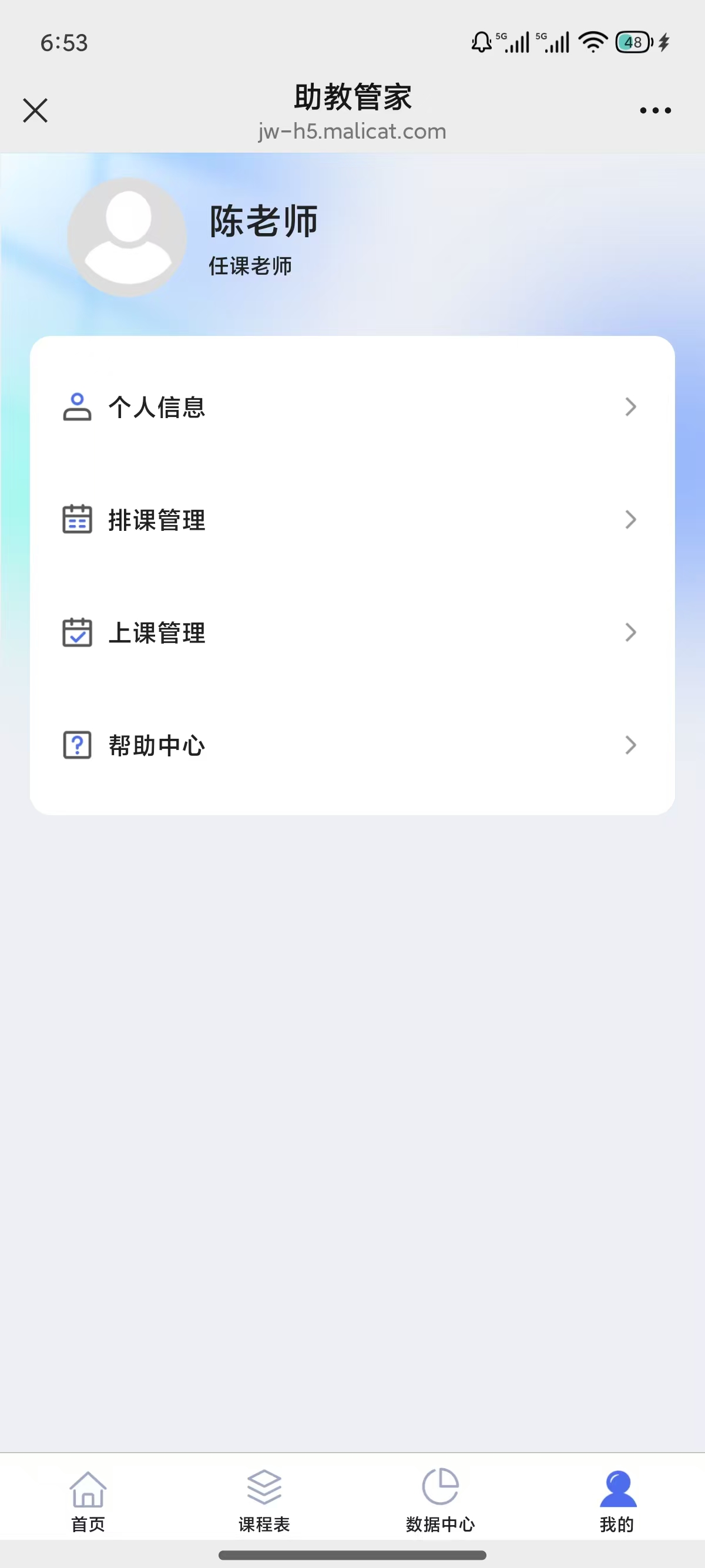The image size is (705, 1568).
Task: Open 个人信息 personal info
Action: click(x=352, y=406)
